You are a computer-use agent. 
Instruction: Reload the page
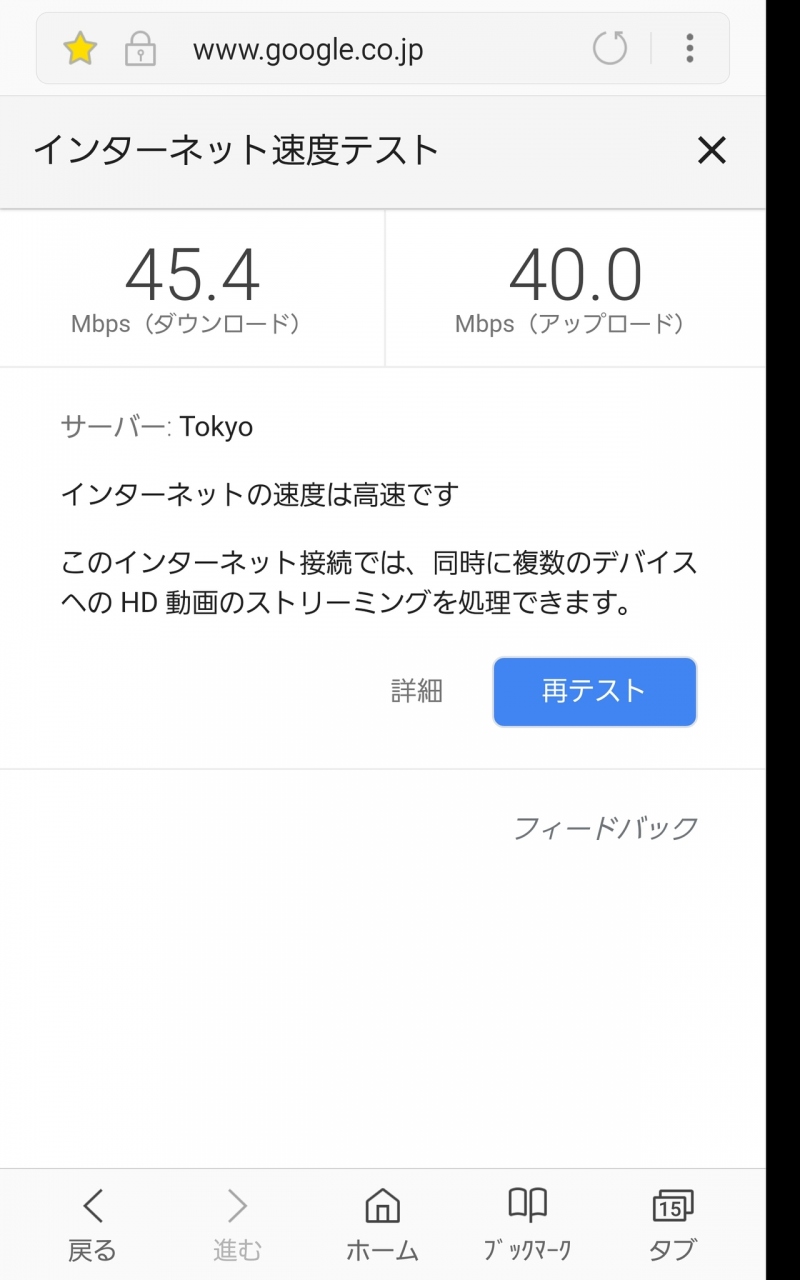point(610,48)
